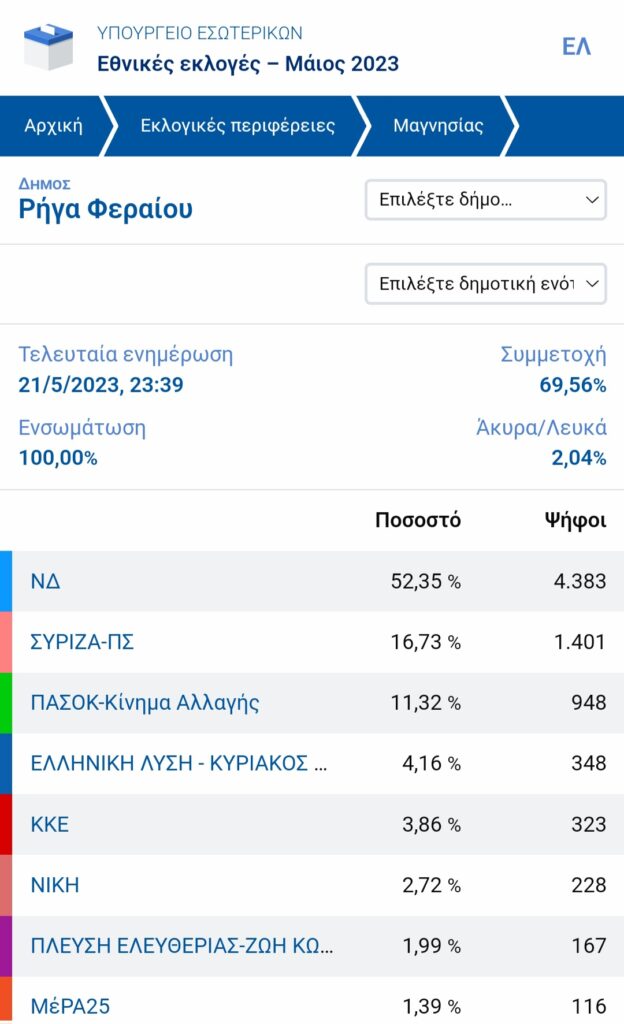The height and width of the screenshot is (1024, 624).
Task: Open the ΠΑΣΟΚ-Κίνημα Αλλαγής party results
Action: coord(145,702)
